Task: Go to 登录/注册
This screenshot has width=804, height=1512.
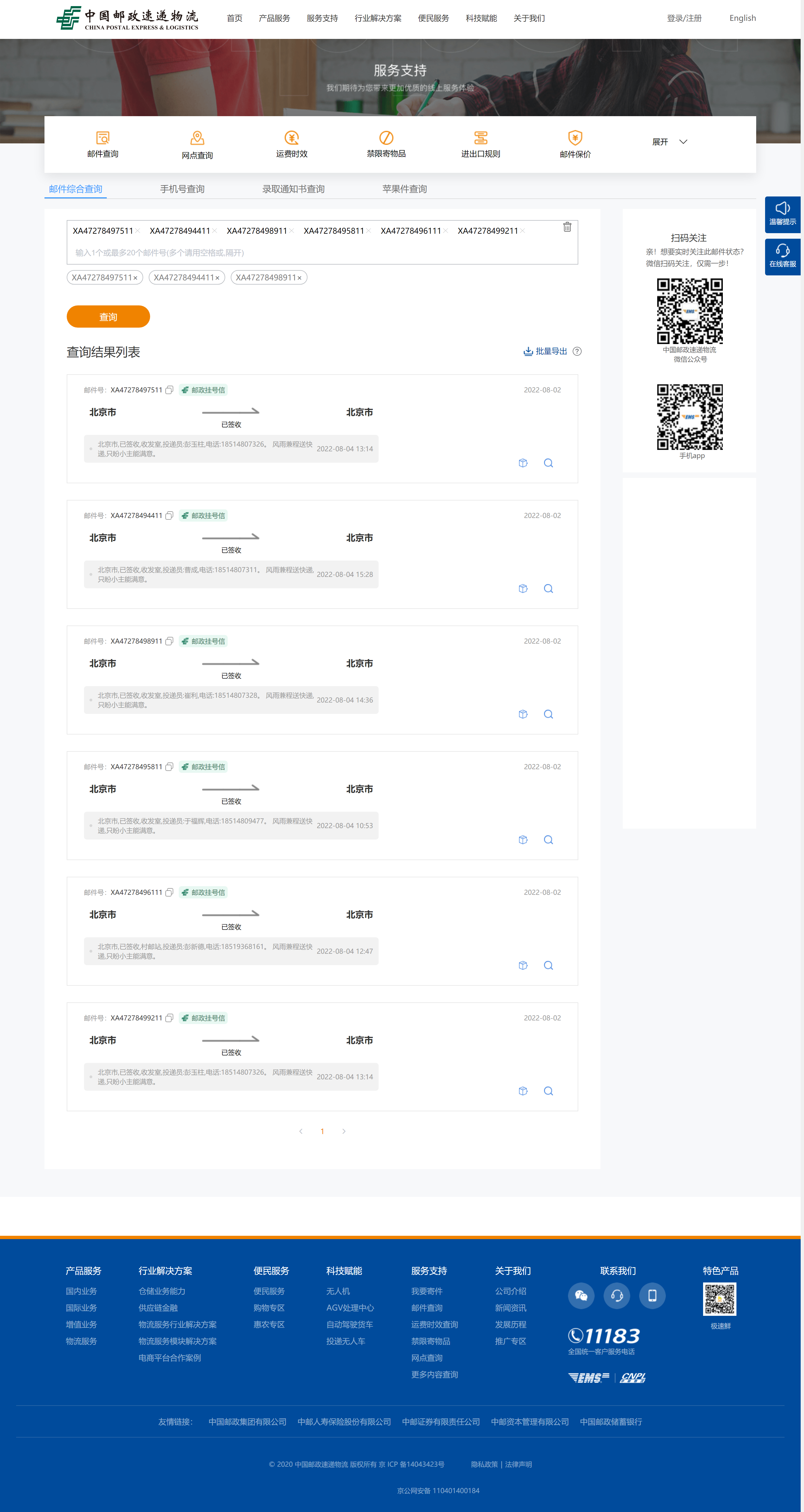Action: (x=684, y=18)
